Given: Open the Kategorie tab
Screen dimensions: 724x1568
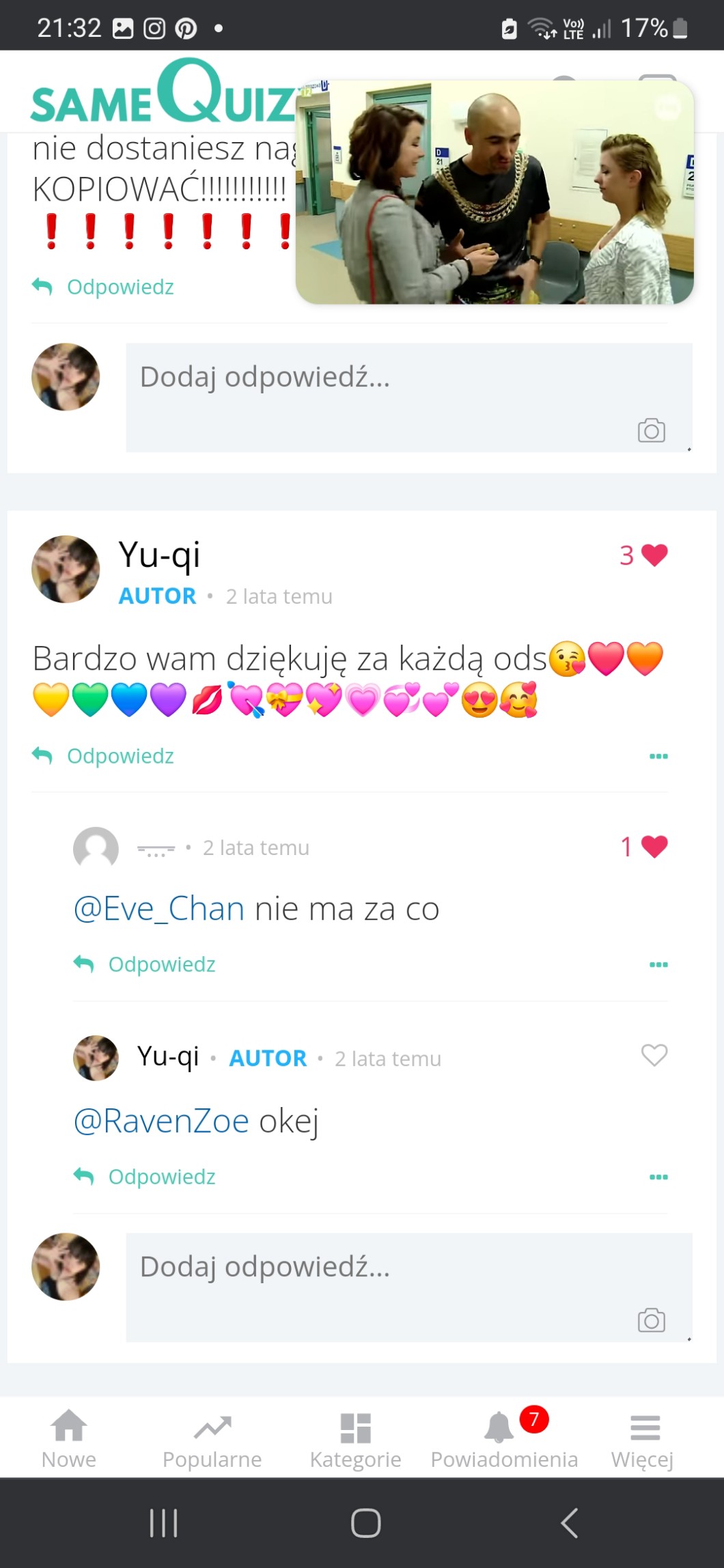Looking at the screenshot, I should coord(355,1440).
